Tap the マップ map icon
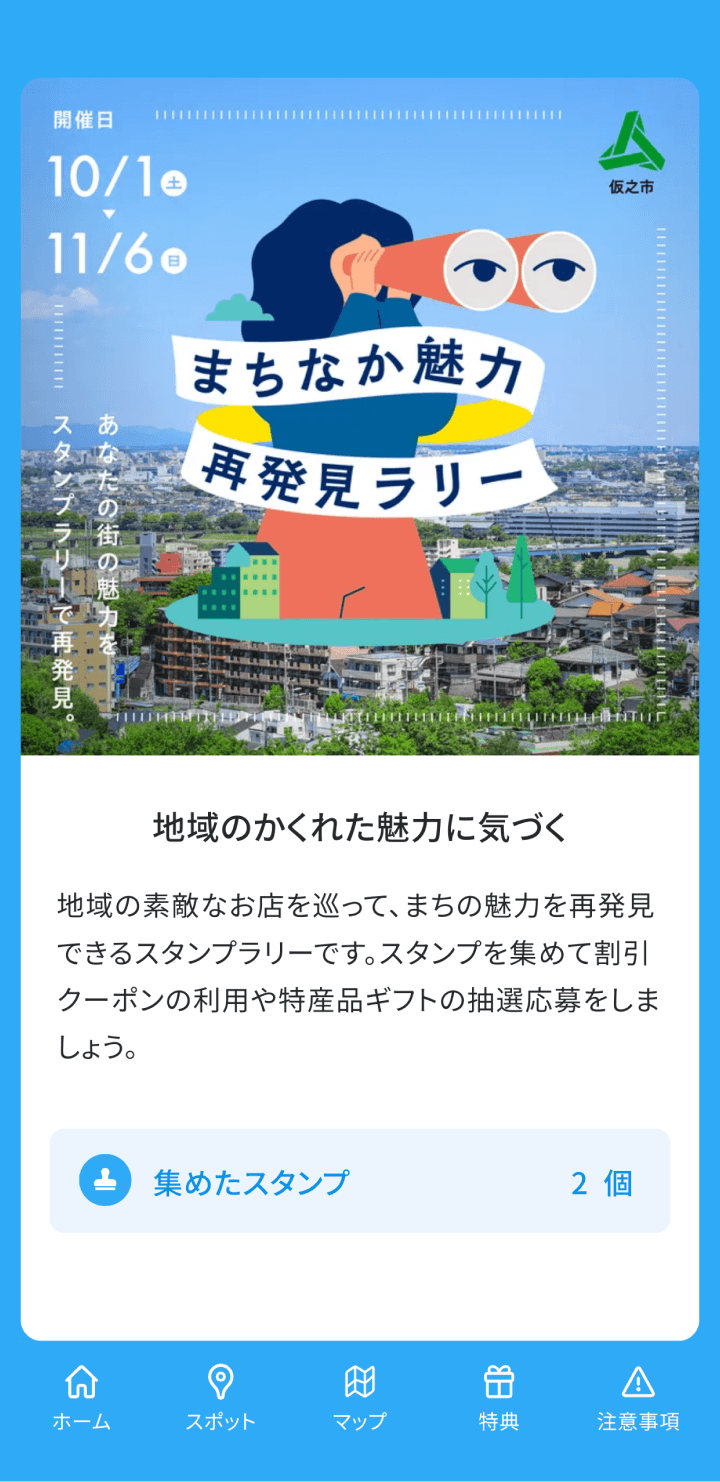The width and height of the screenshot is (720, 1482). pyautogui.click(x=359, y=1383)
